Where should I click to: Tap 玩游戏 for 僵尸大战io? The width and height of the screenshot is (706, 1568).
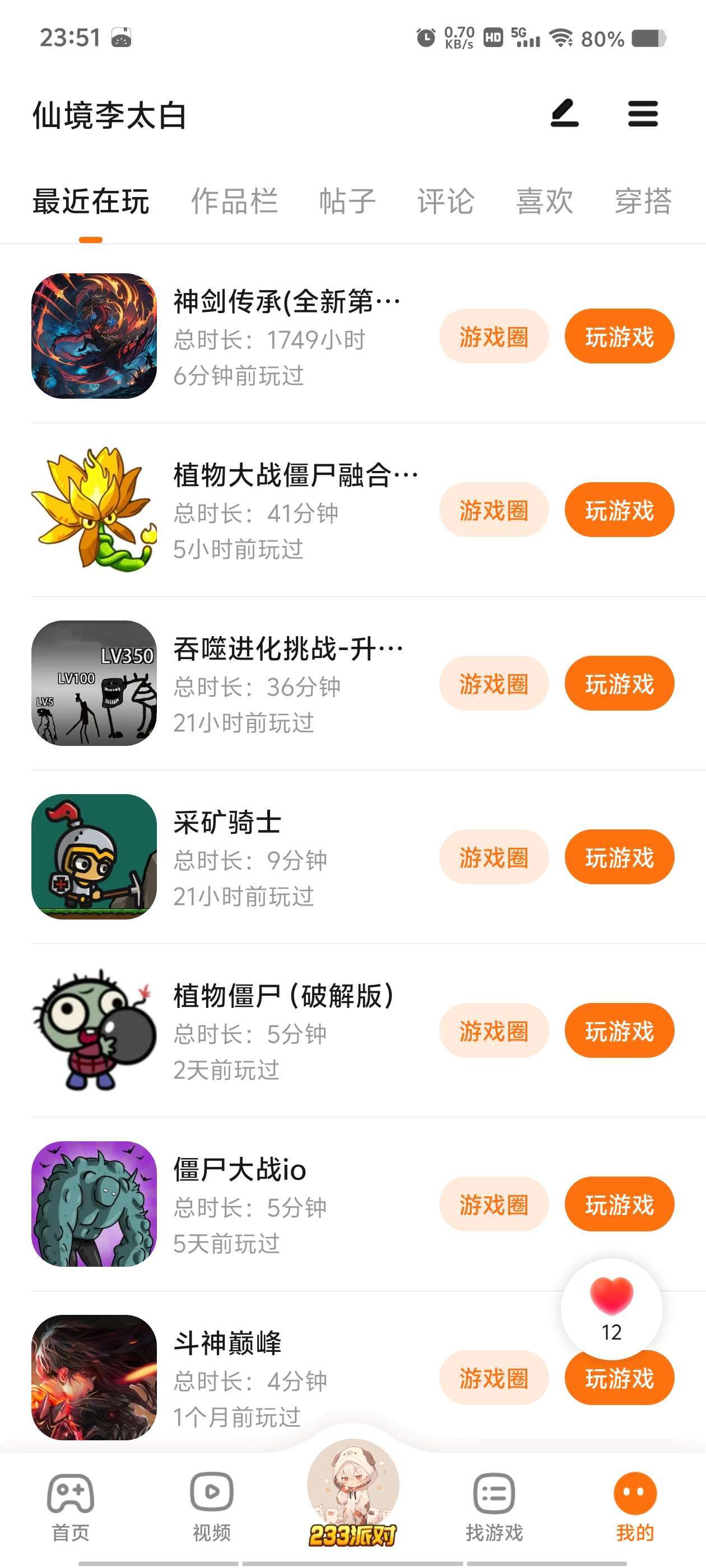point(619,1203)
